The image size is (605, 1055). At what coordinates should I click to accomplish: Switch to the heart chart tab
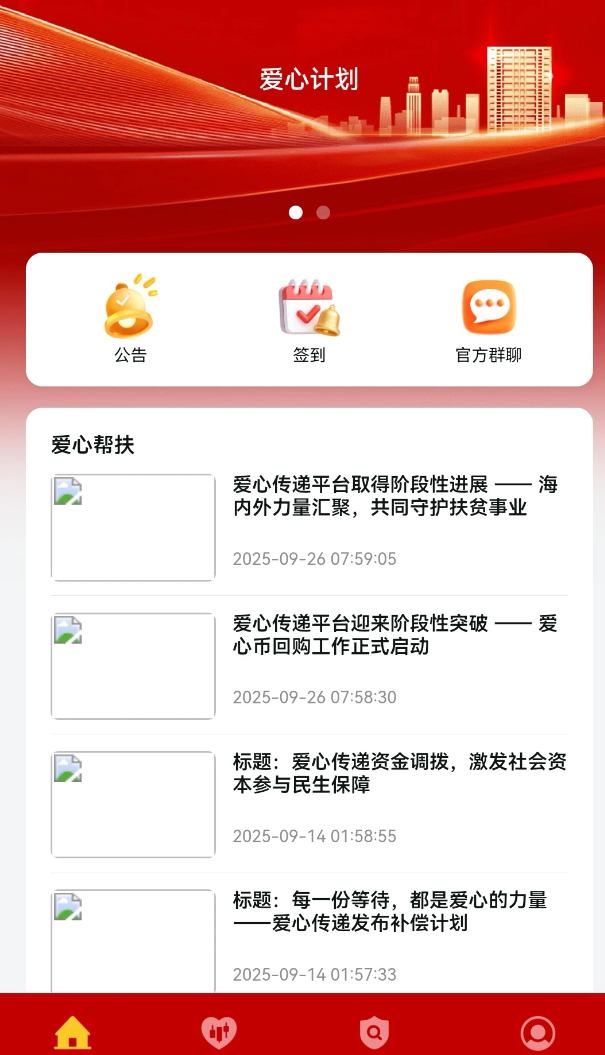(x=218, y=1031)
